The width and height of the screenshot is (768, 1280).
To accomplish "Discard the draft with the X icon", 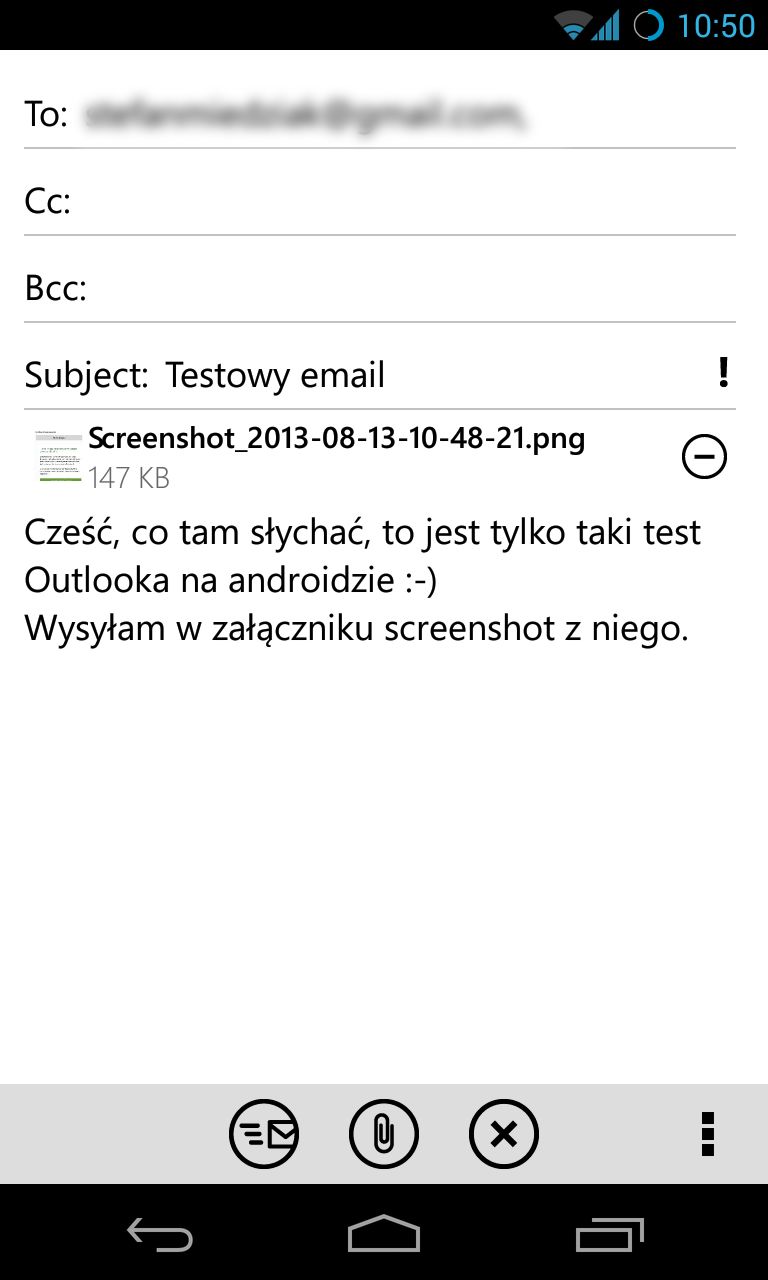I will coord(504,1133).
